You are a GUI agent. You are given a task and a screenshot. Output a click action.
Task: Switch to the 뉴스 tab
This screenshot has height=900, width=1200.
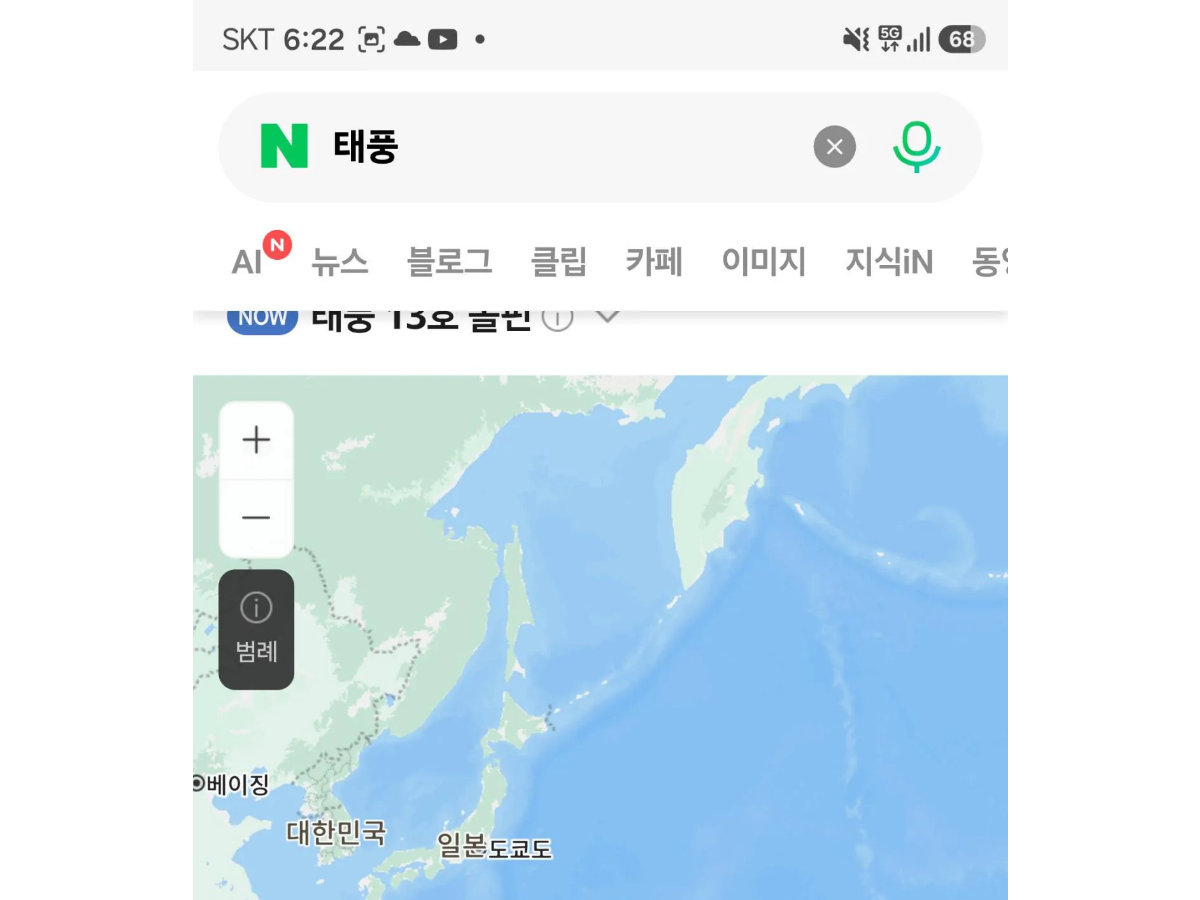click(340, 262)
